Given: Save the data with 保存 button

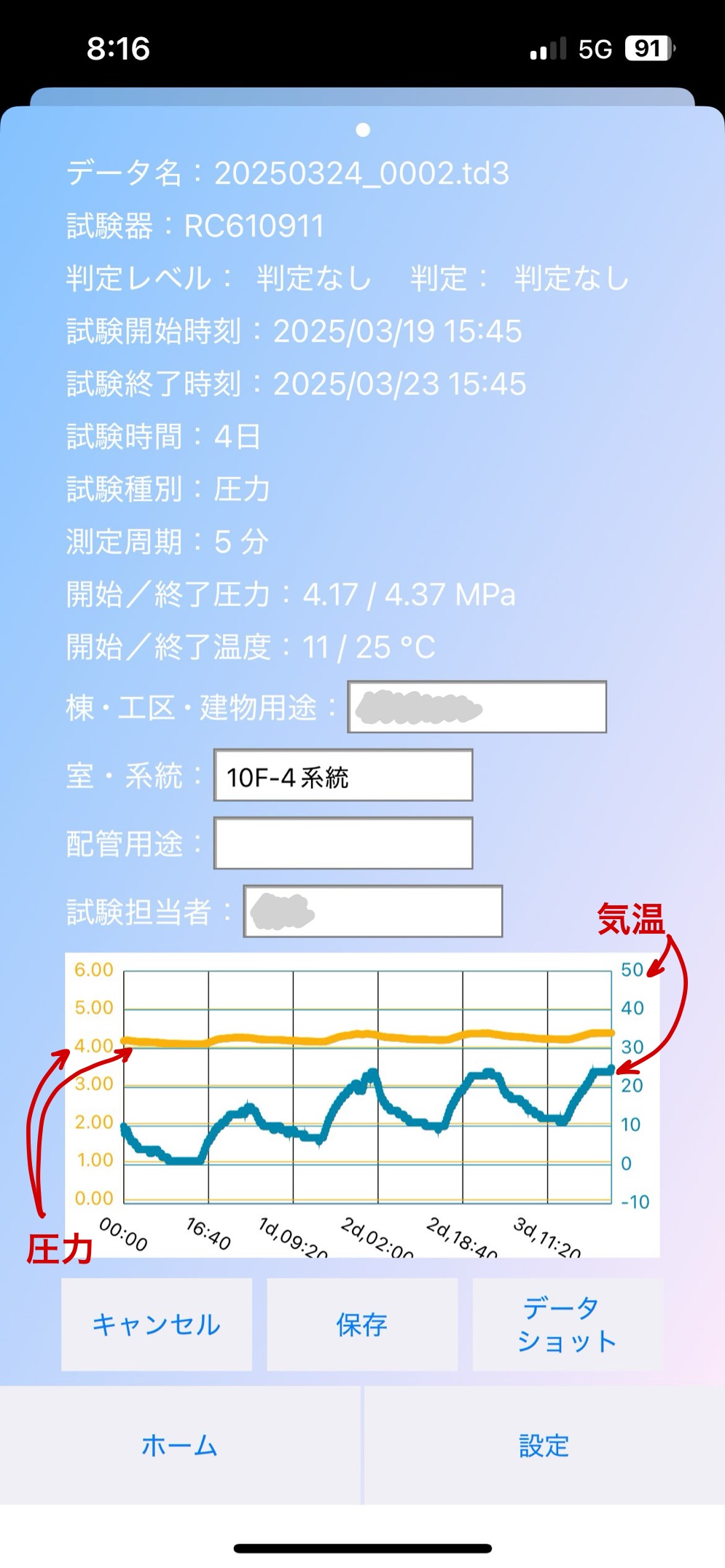Looking at the screenshot, I should point(362,1324).
